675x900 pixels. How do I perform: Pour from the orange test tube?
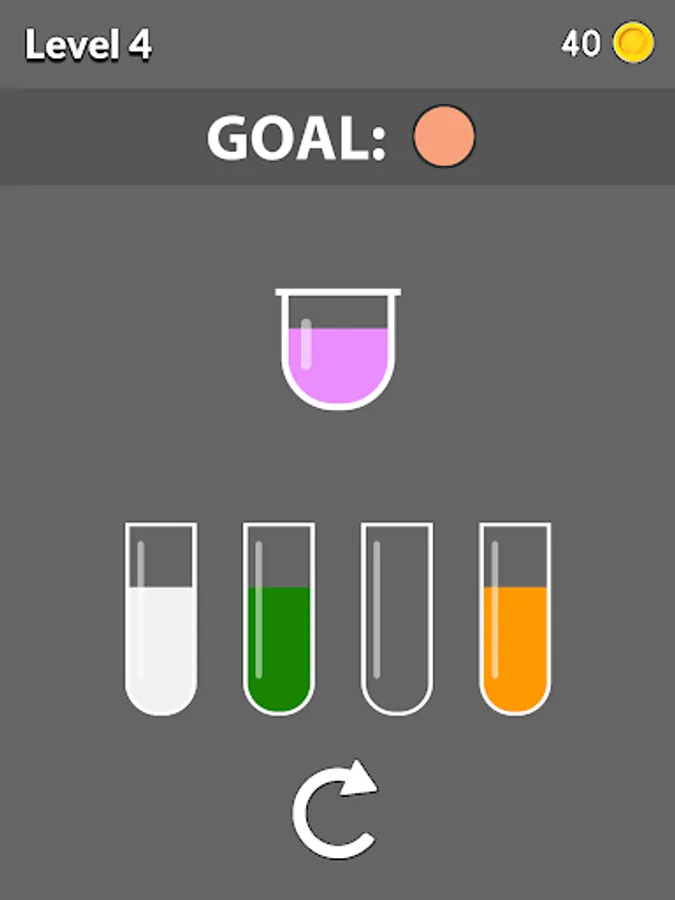tap(515, 620)
